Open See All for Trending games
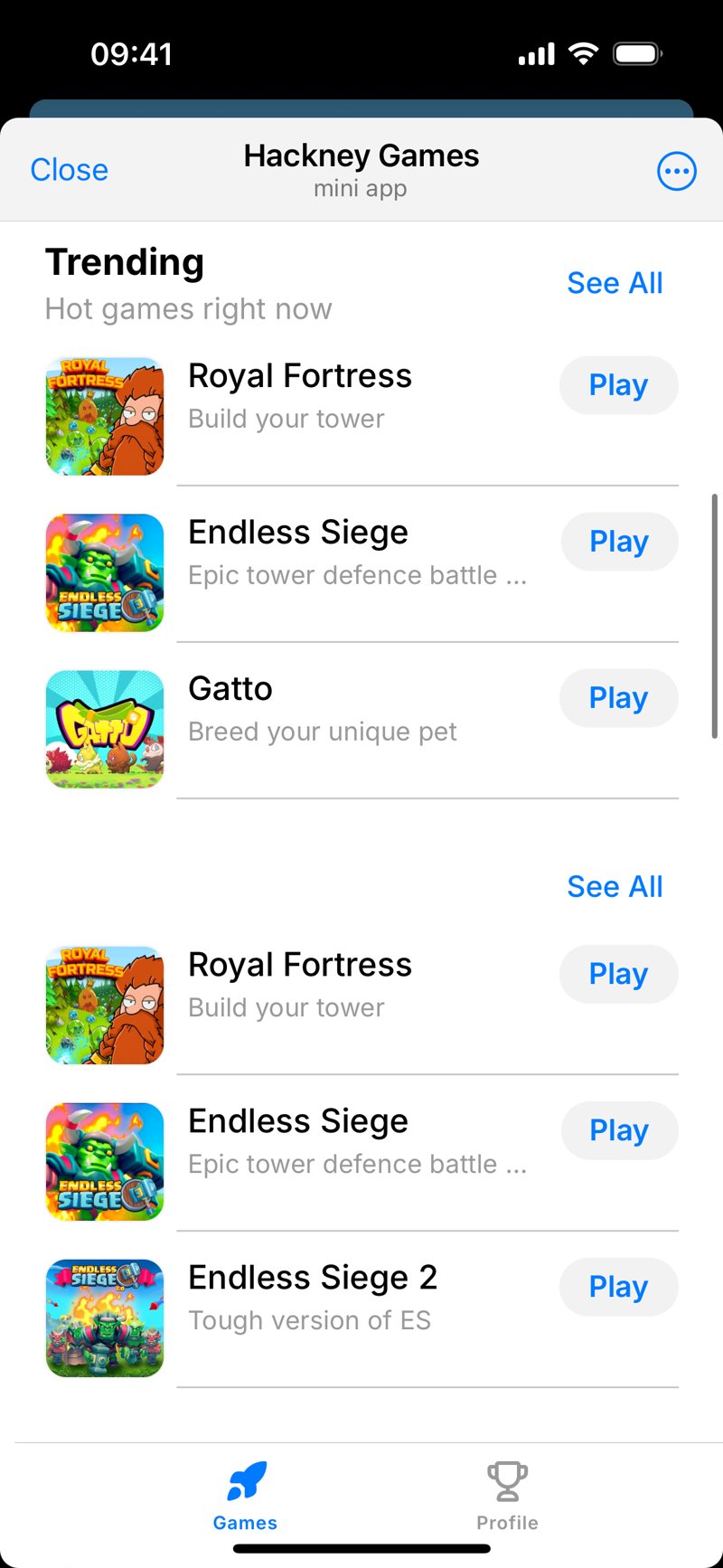 [615, 282]
